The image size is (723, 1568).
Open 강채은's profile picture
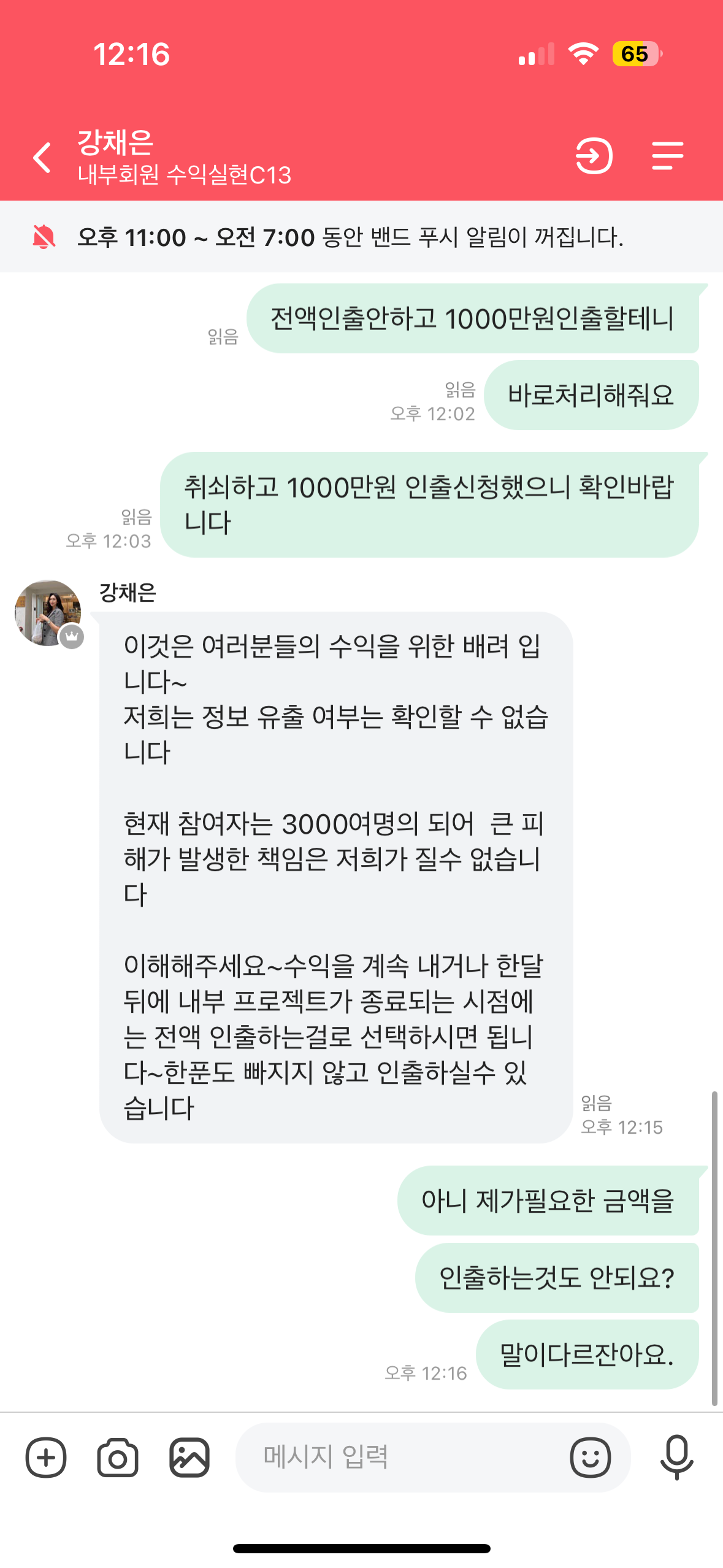pos(48,613)
